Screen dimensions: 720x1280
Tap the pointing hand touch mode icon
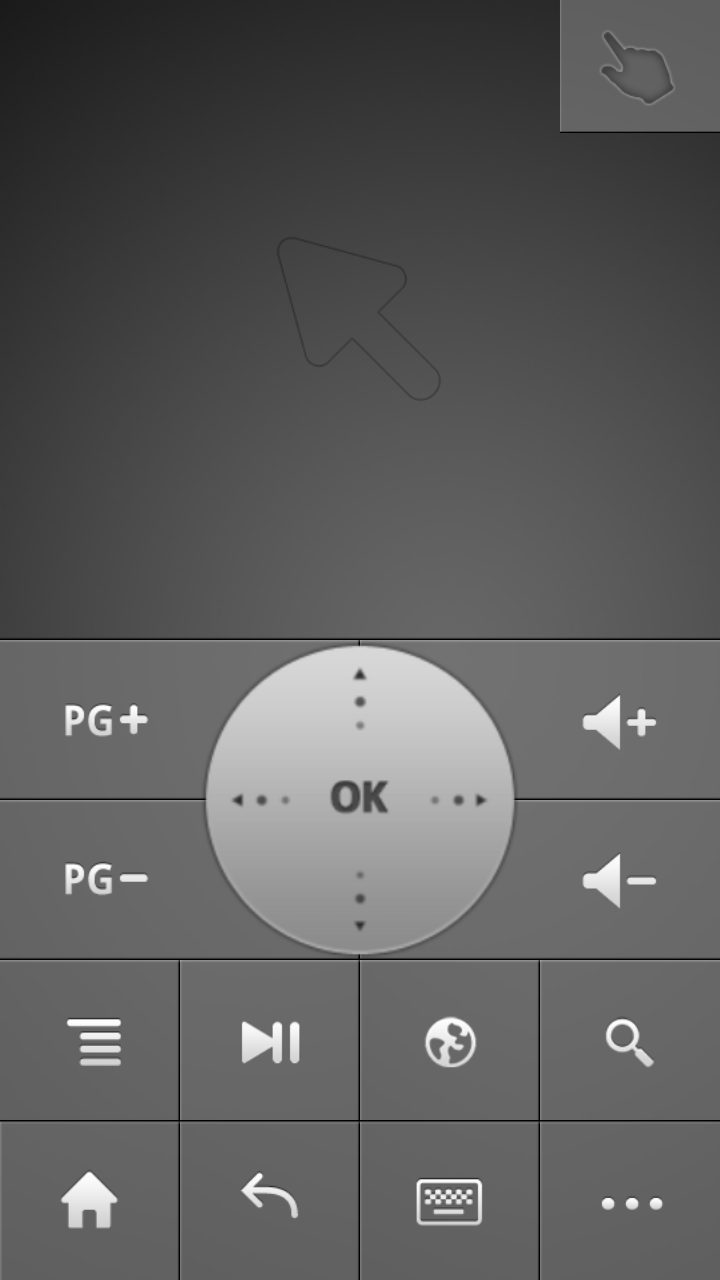tap(638, 66)
